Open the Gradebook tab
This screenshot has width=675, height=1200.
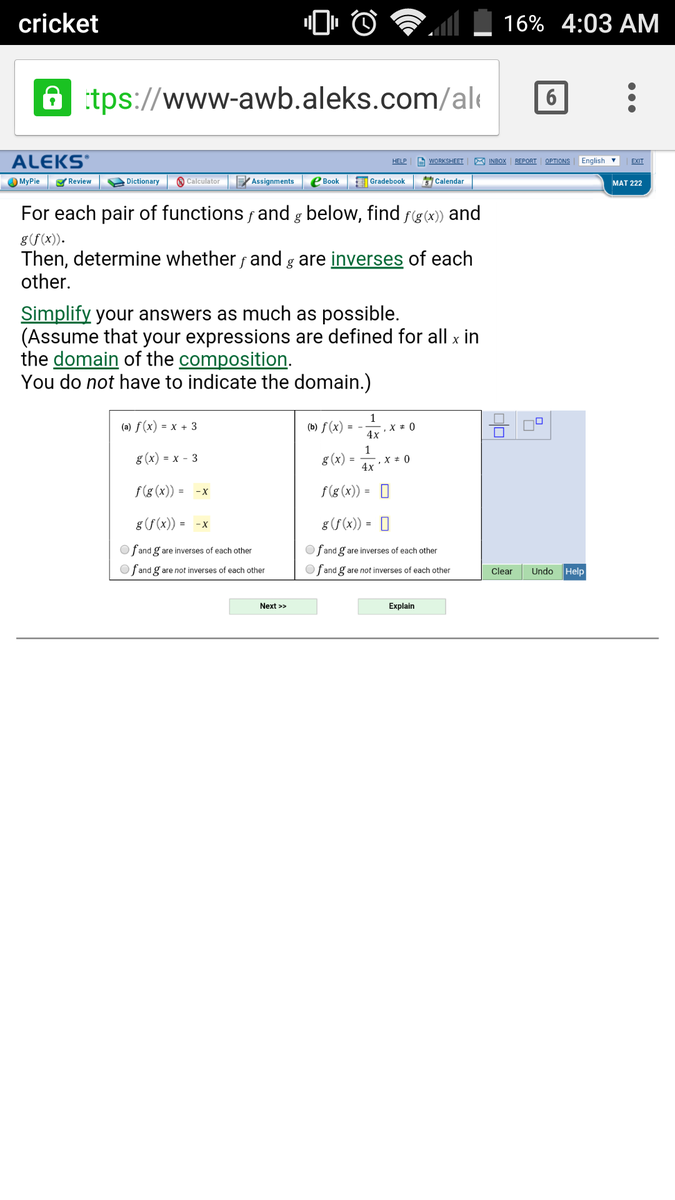click(381, 181)
